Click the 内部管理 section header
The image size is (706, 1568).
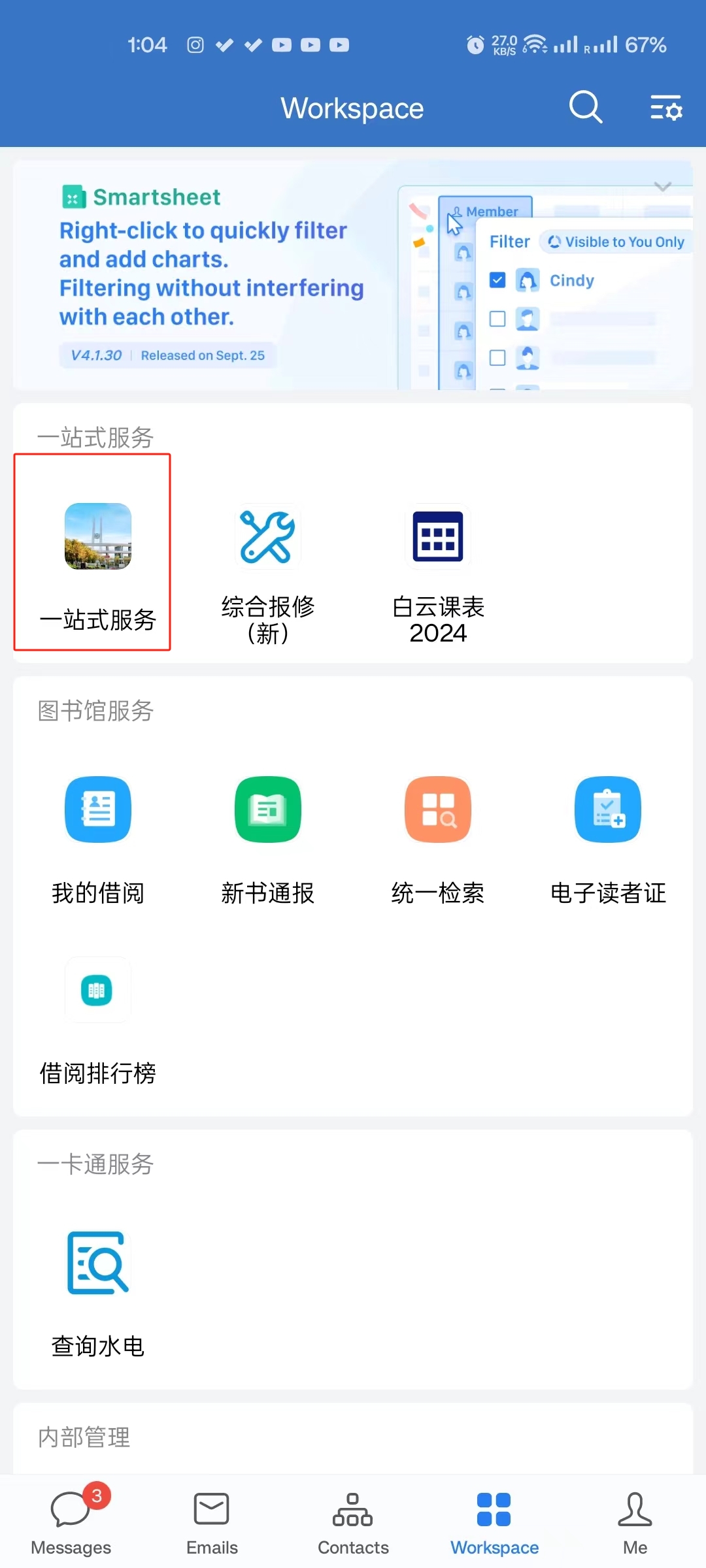point(84,1437)
